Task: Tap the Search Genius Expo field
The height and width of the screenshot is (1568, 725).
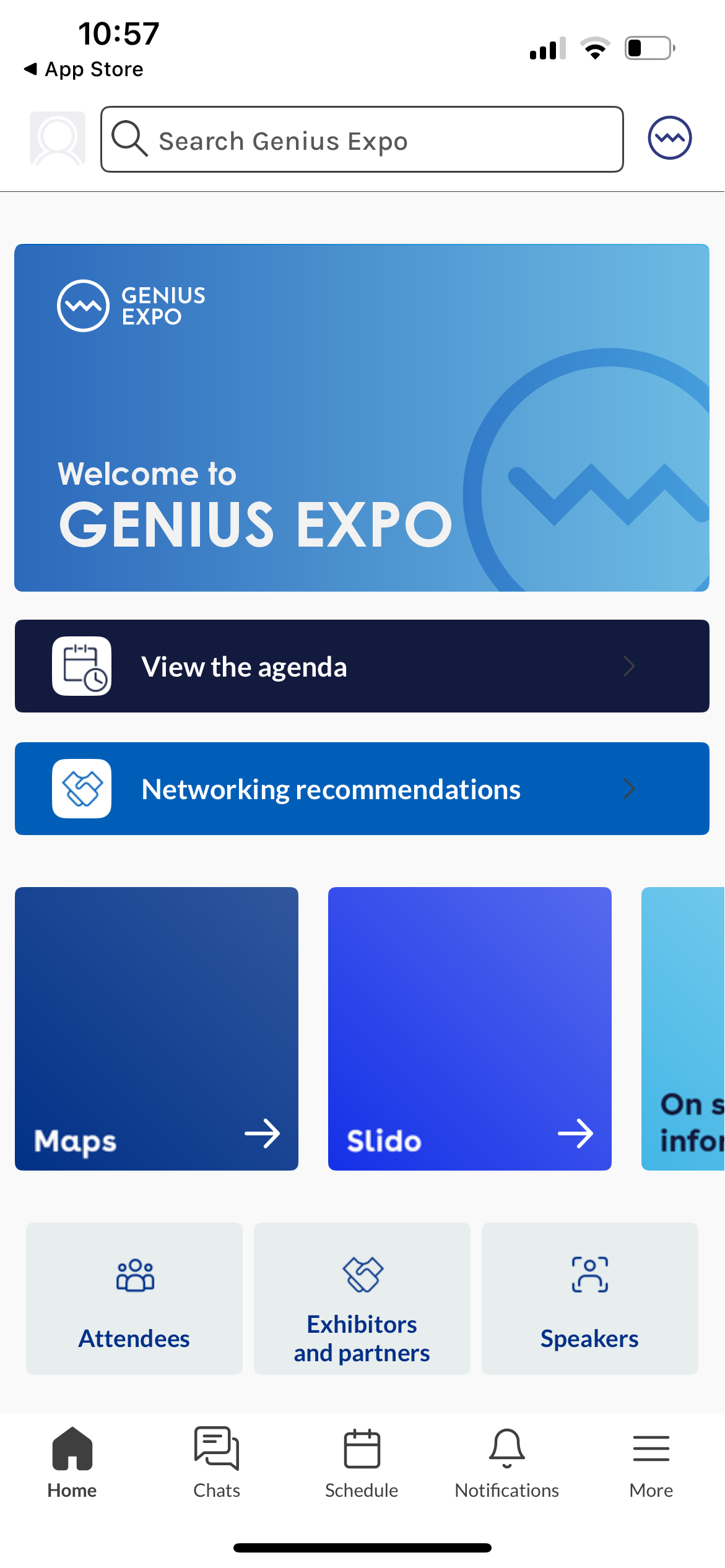Action: 362,139
